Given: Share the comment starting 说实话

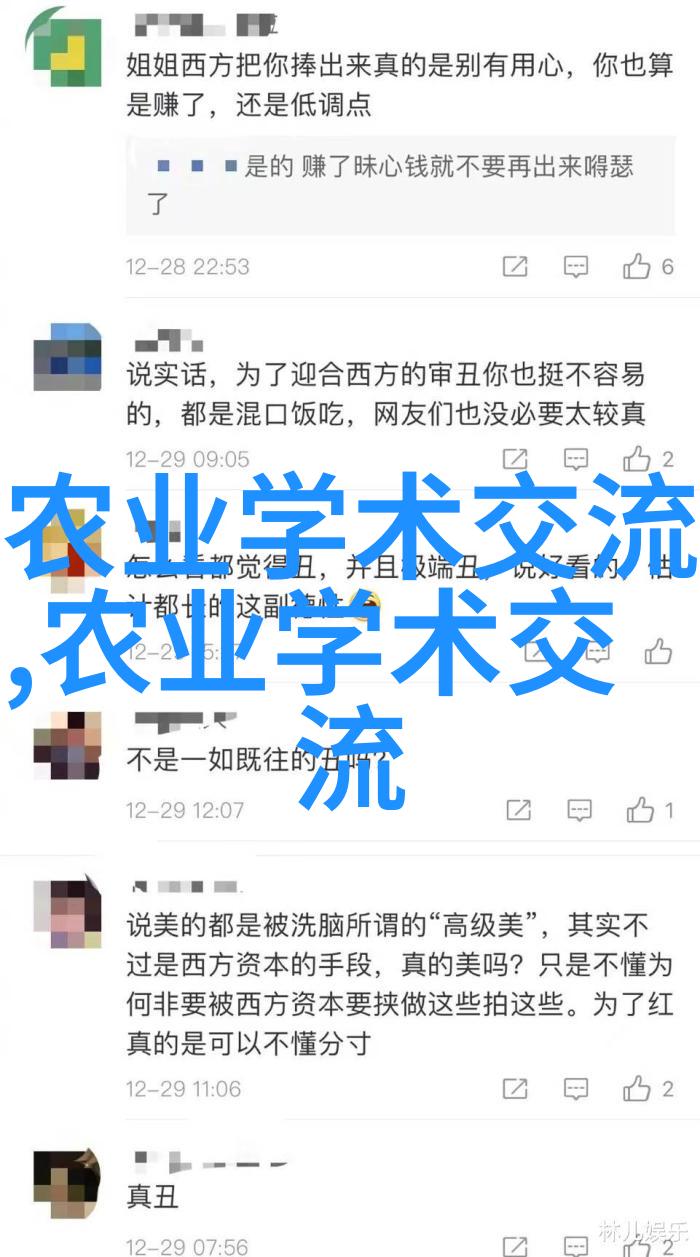Looking at the screenshot, I should pos(515,459).
